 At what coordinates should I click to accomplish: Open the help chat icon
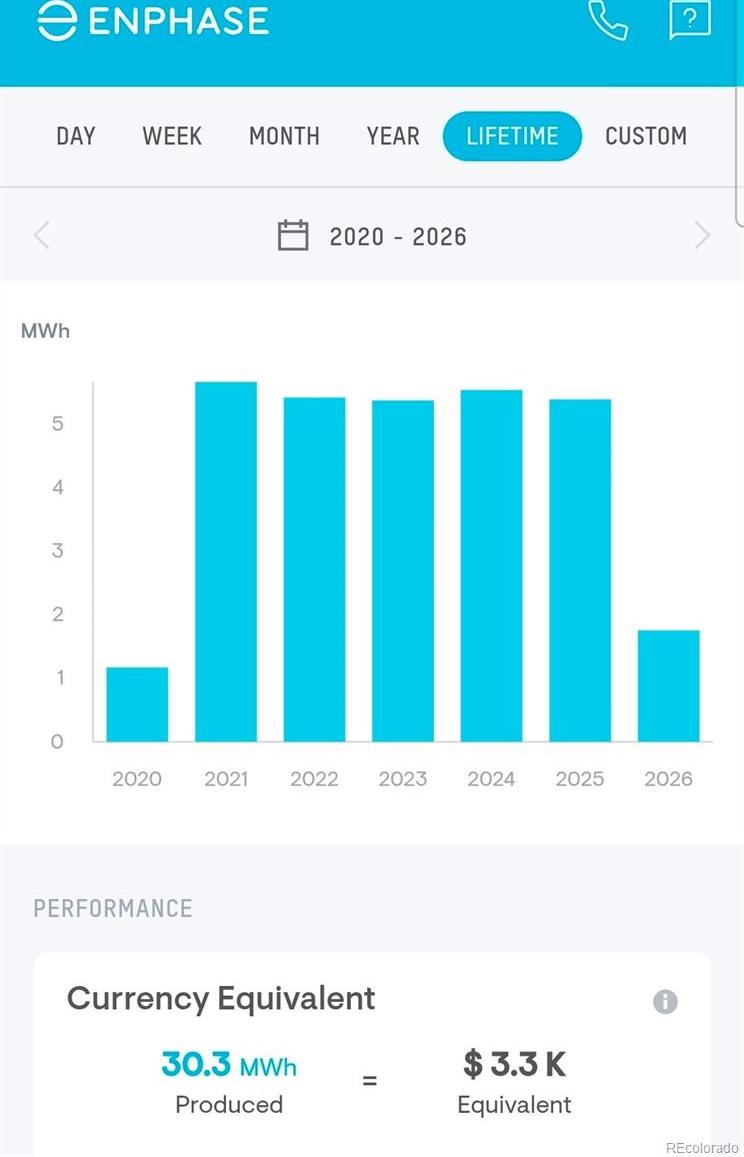click(689, 19)
